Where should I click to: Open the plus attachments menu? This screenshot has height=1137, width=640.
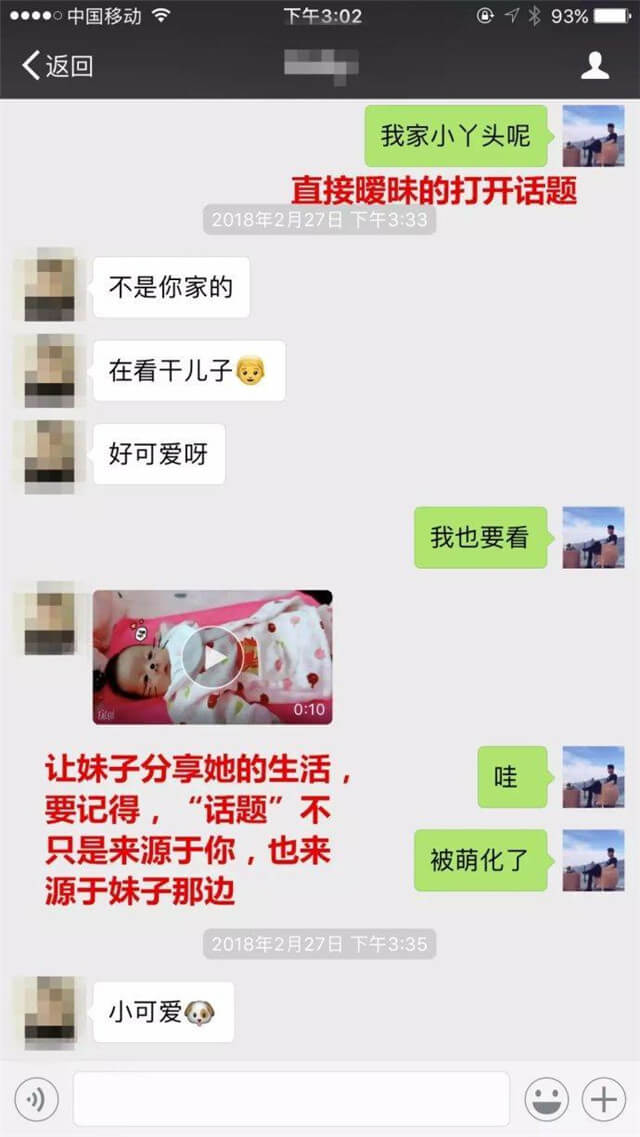pyautogui.click(x=604, y=1100)
